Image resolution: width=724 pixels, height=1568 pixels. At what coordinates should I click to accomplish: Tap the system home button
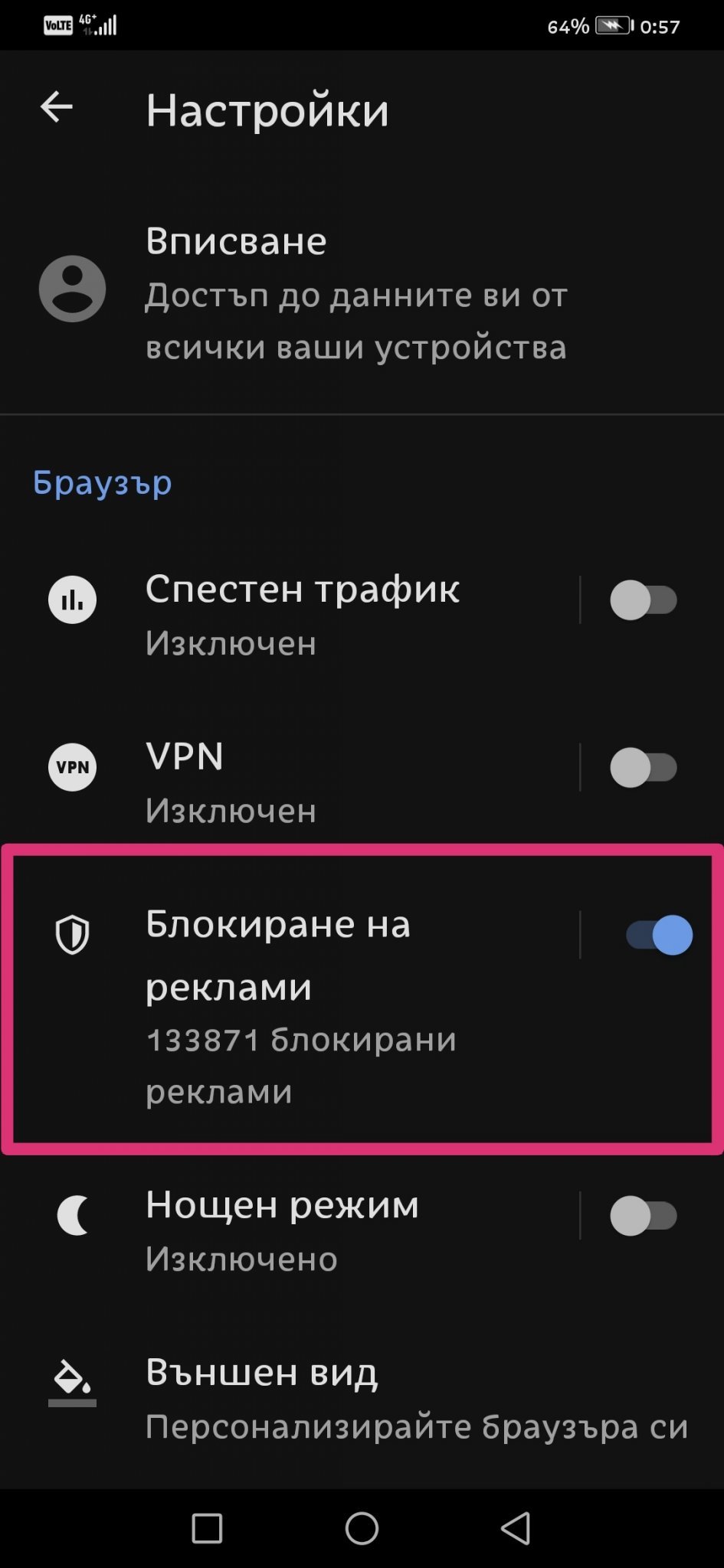coord(362,1529)
